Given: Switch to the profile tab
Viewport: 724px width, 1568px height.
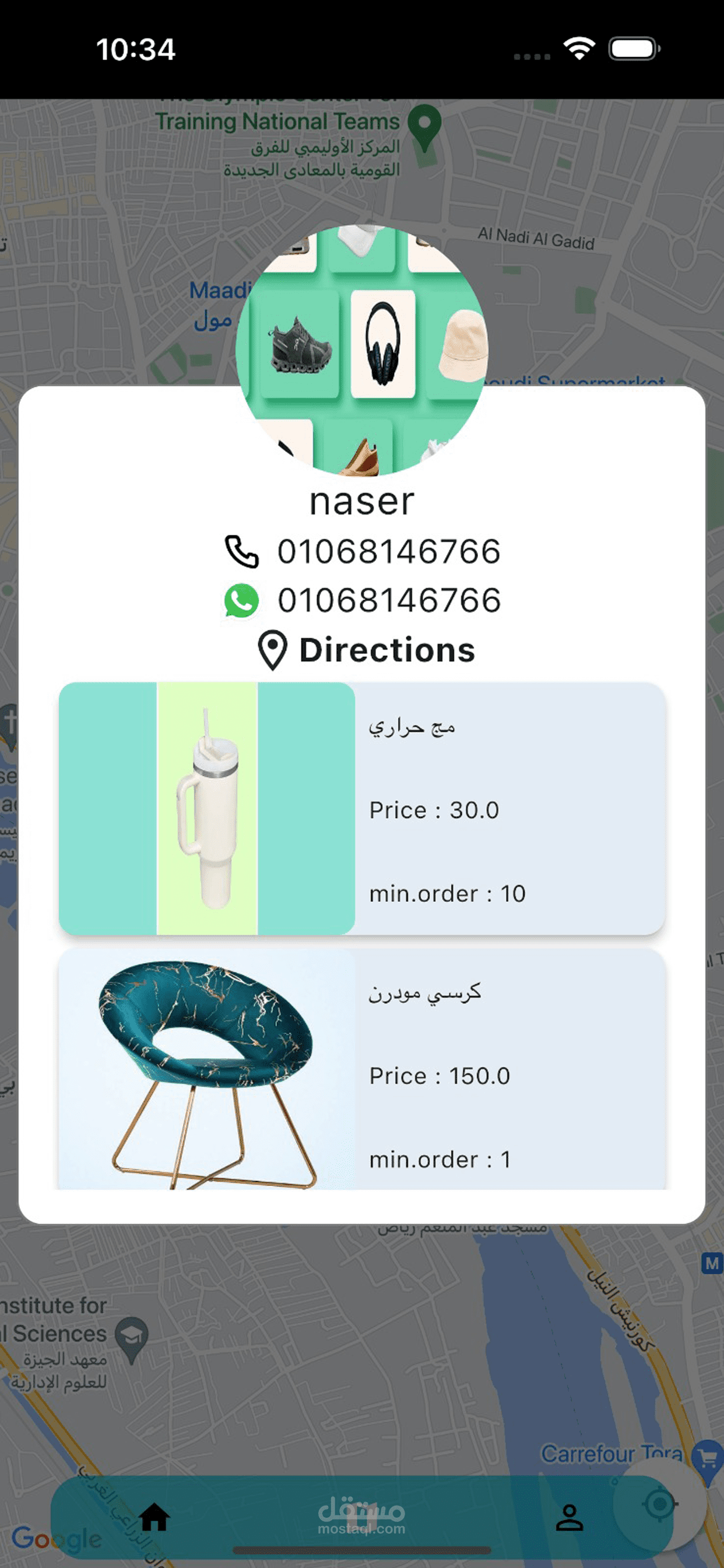Looking at the screenshot, I should click(570, 1517).
